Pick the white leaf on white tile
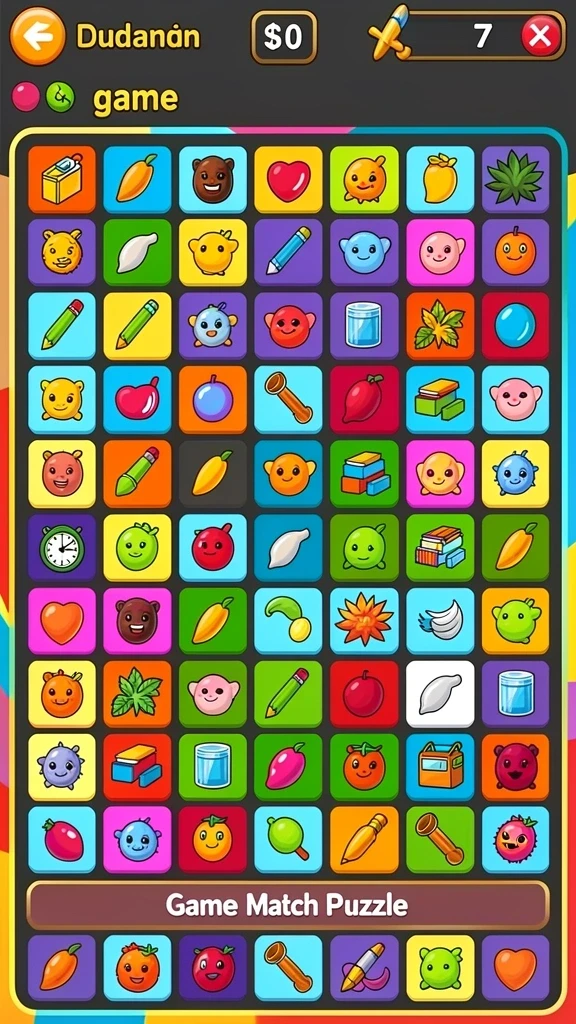This screenshot has width=576, height=1024. coord(440,694)
